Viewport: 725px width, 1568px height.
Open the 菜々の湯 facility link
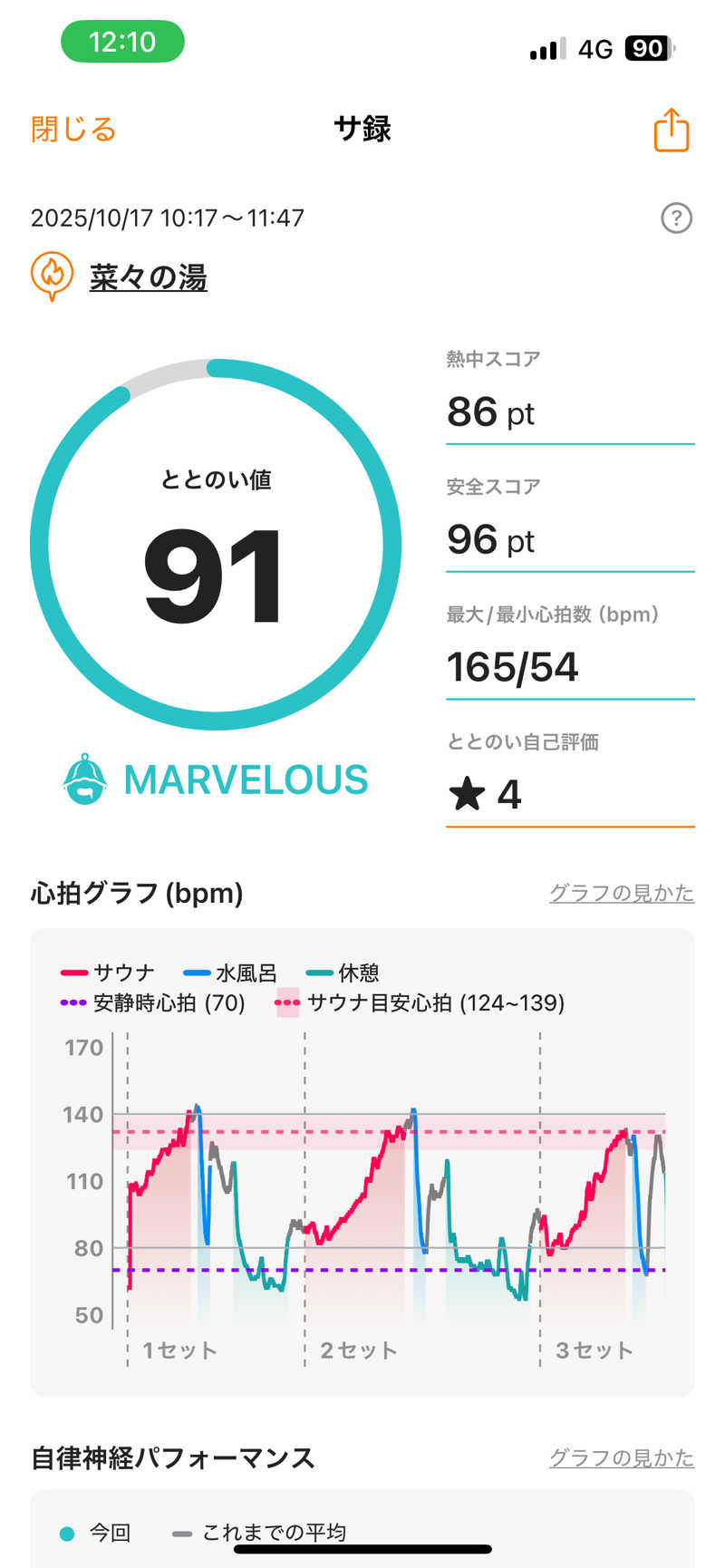[148, 277]
